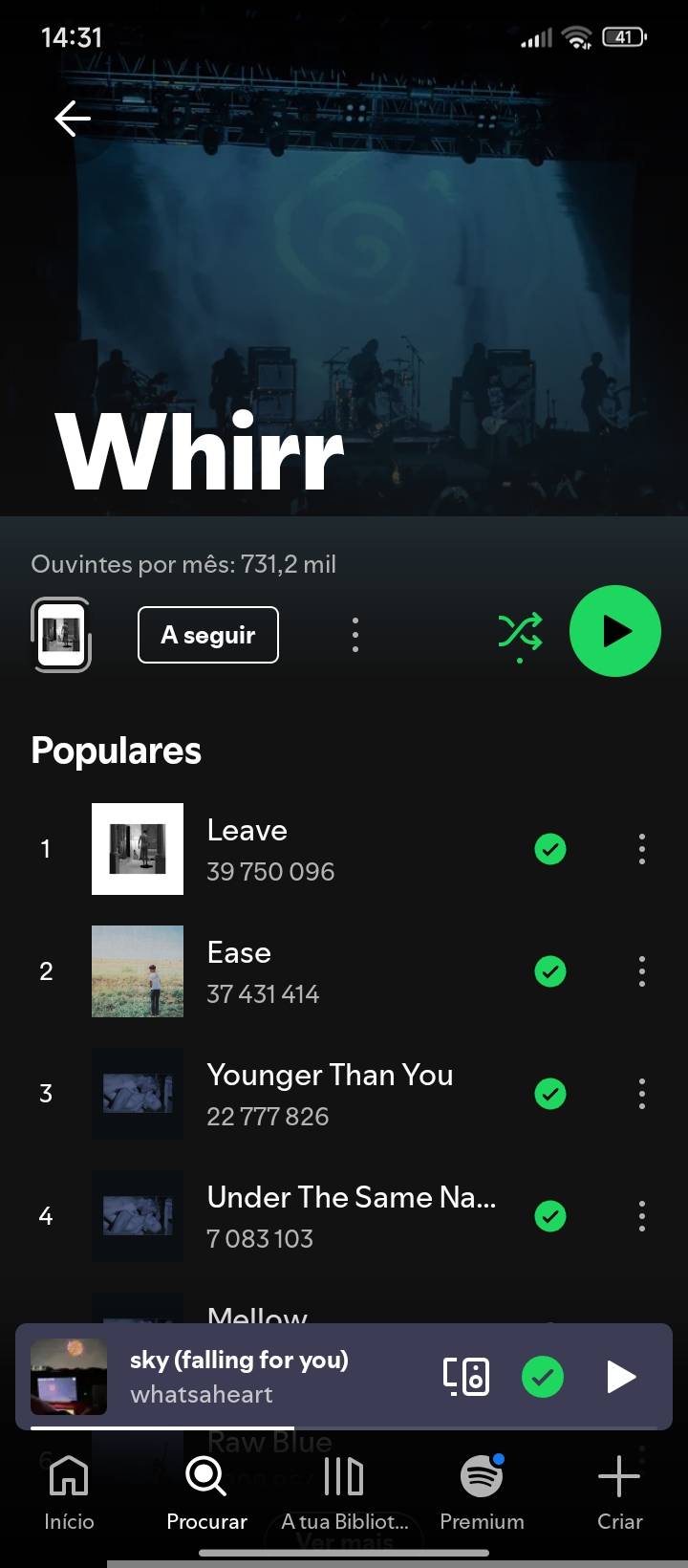The image size is (688, 1568).
Task: Open the artist overflow menu beside A seguir
Action: click(355, 635)
